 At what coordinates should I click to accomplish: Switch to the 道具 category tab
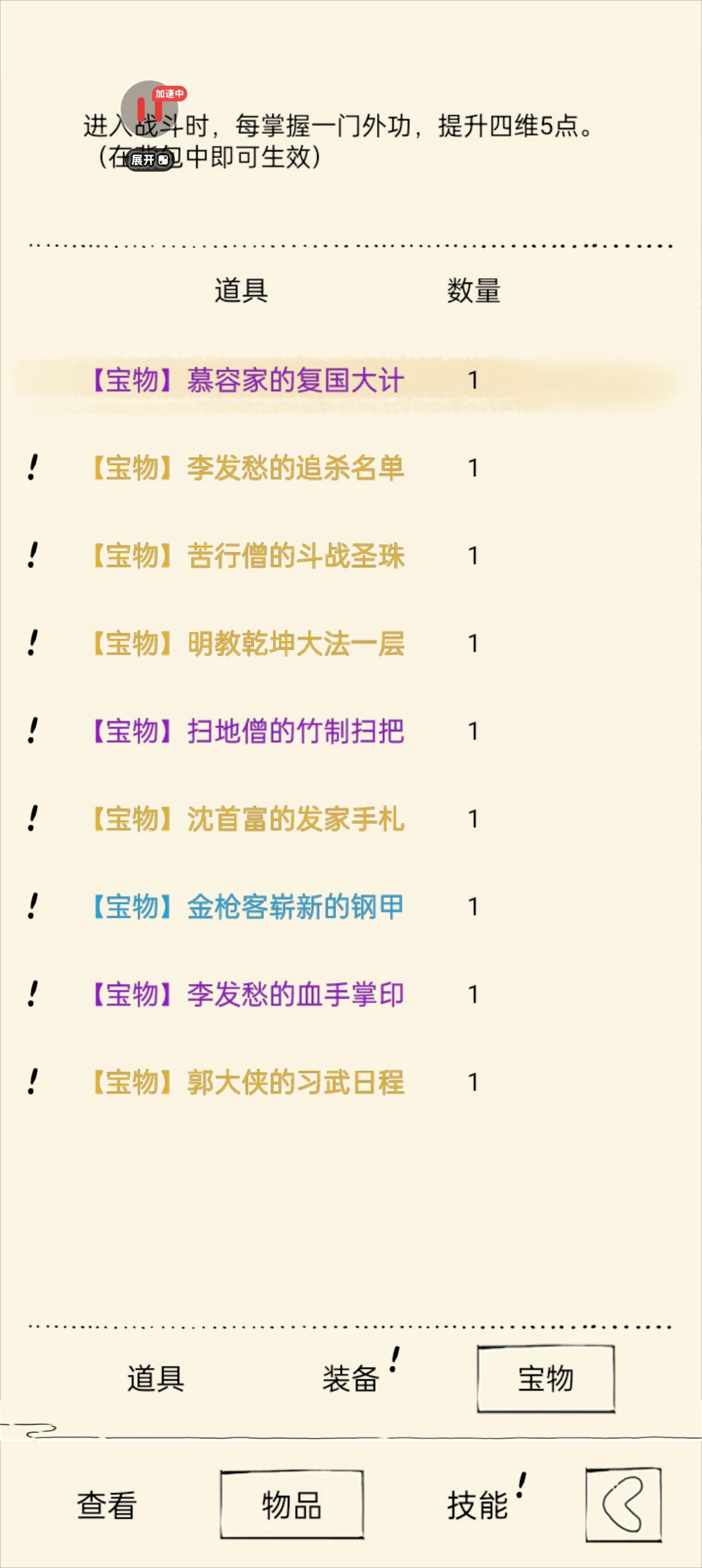[156, 1379]
